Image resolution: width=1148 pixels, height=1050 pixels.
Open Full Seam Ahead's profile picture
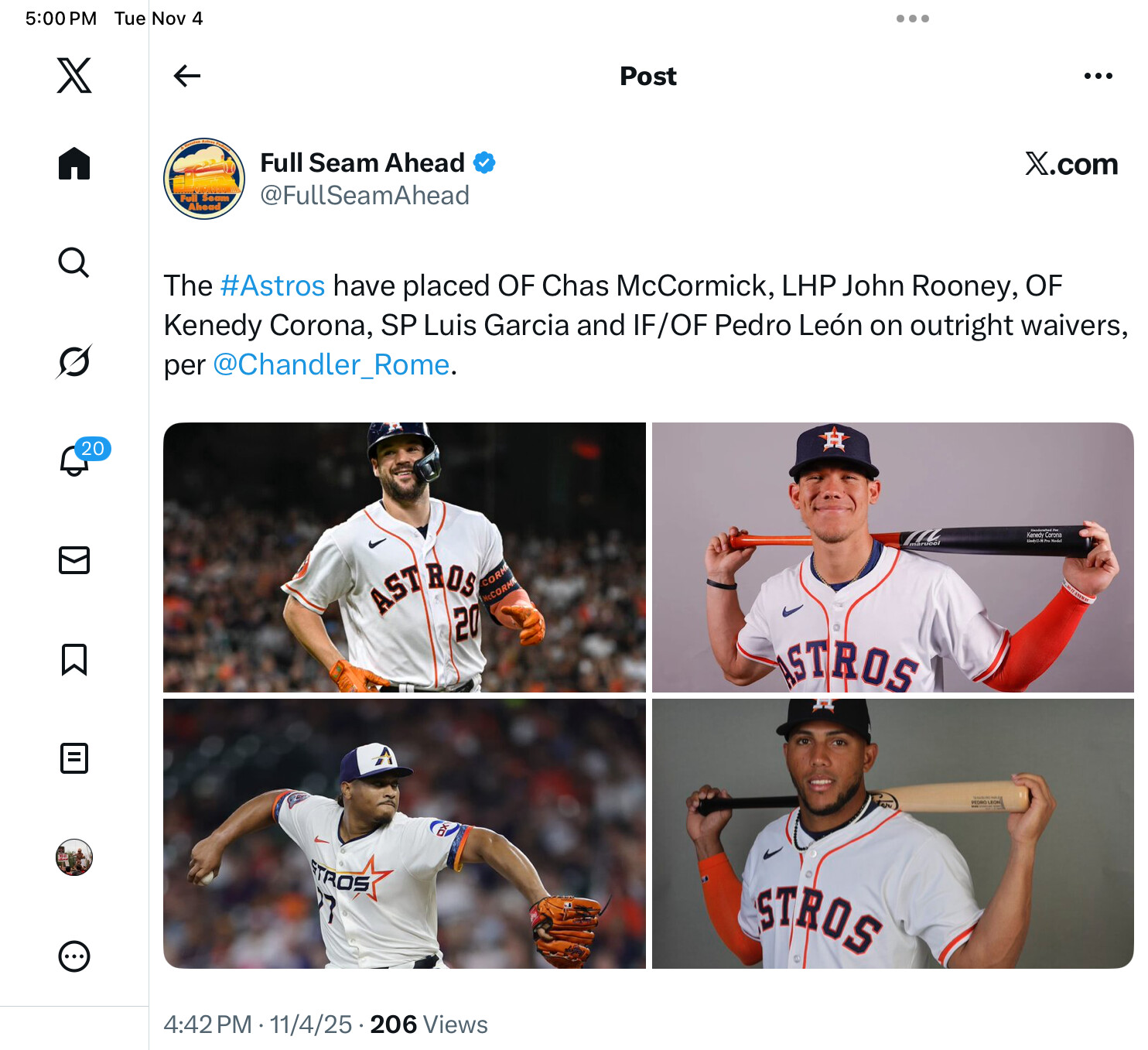pyautogui.click(x=204, y=179)
